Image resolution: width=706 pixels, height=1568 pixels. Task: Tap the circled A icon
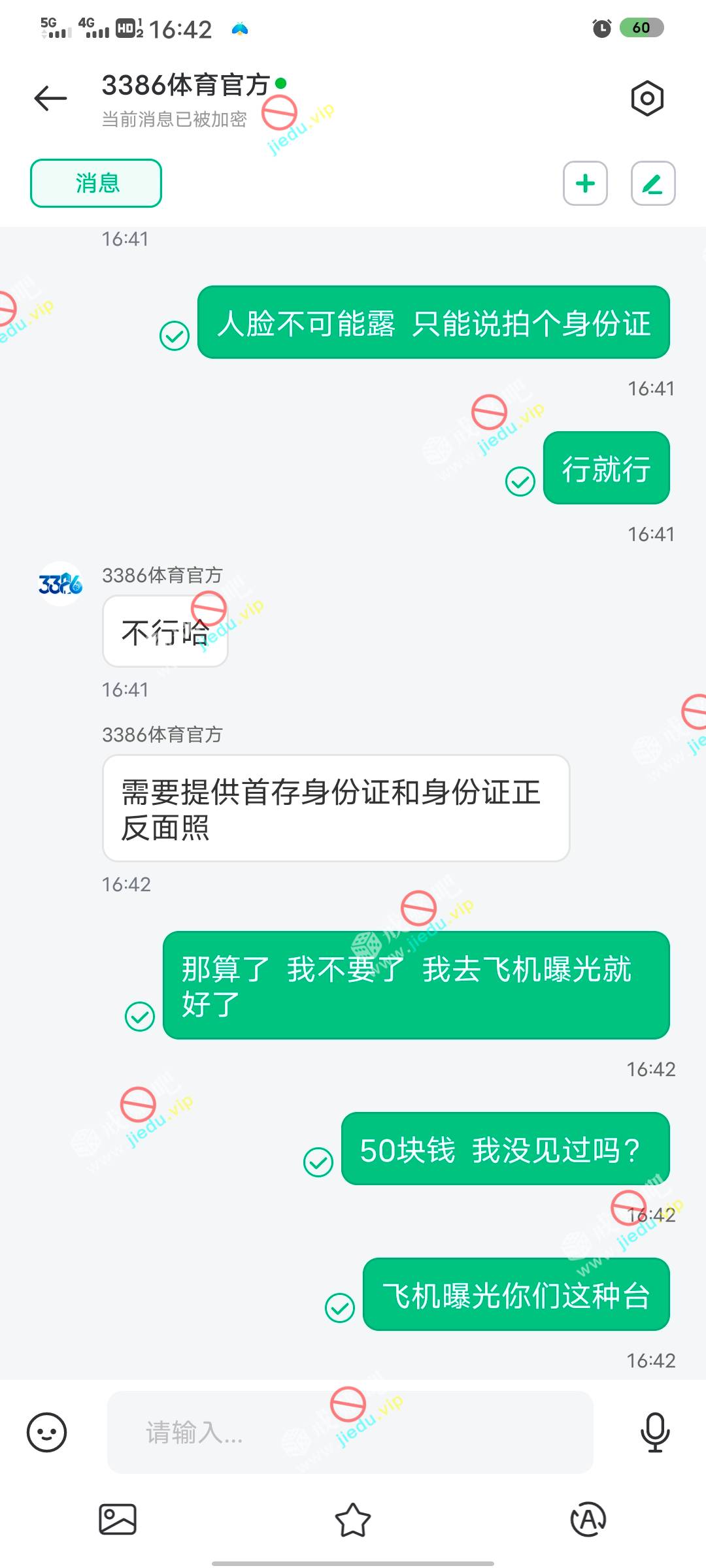pos(588,1519)
